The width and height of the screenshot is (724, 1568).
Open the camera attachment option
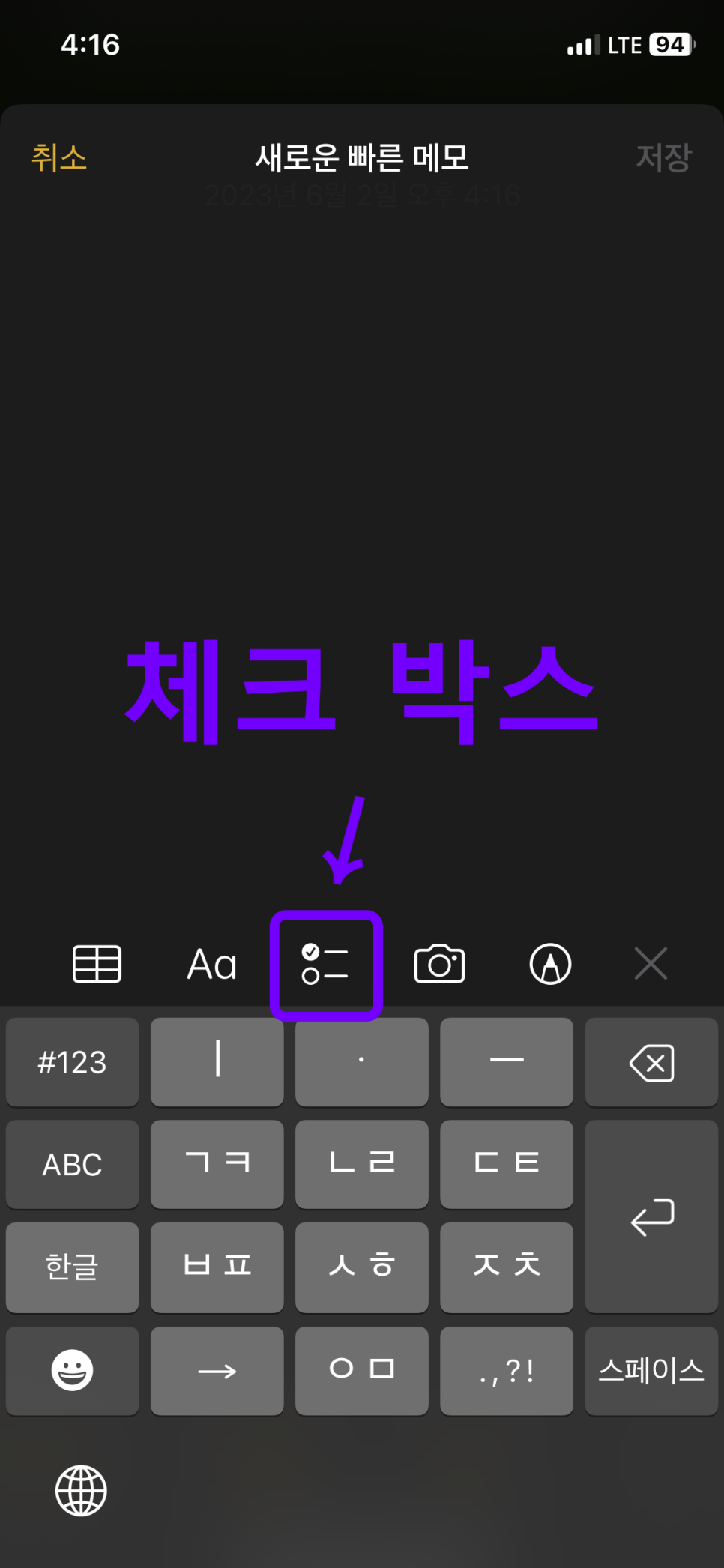(439, 964)
